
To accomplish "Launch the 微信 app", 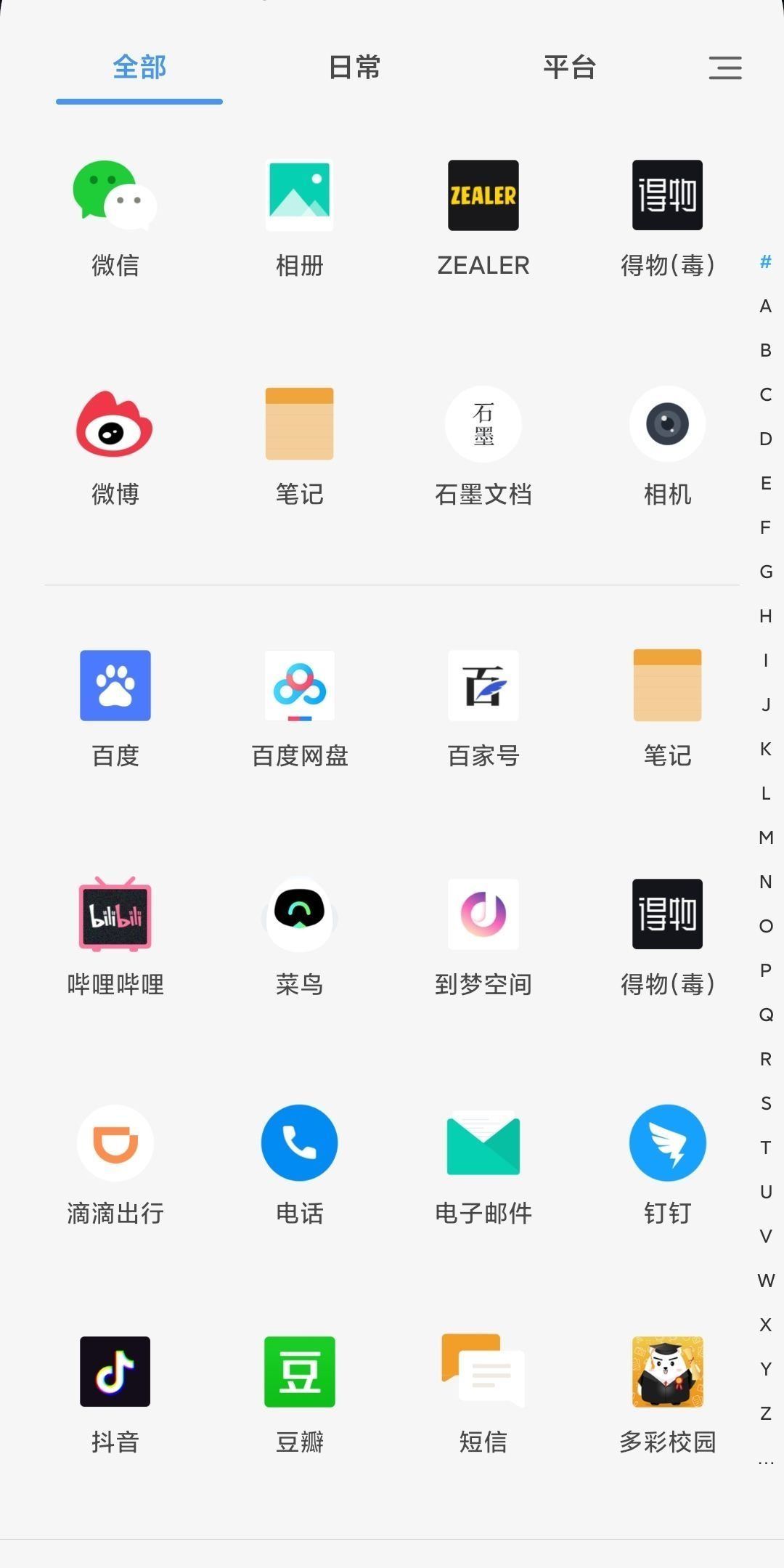I will tap(115, 195).
